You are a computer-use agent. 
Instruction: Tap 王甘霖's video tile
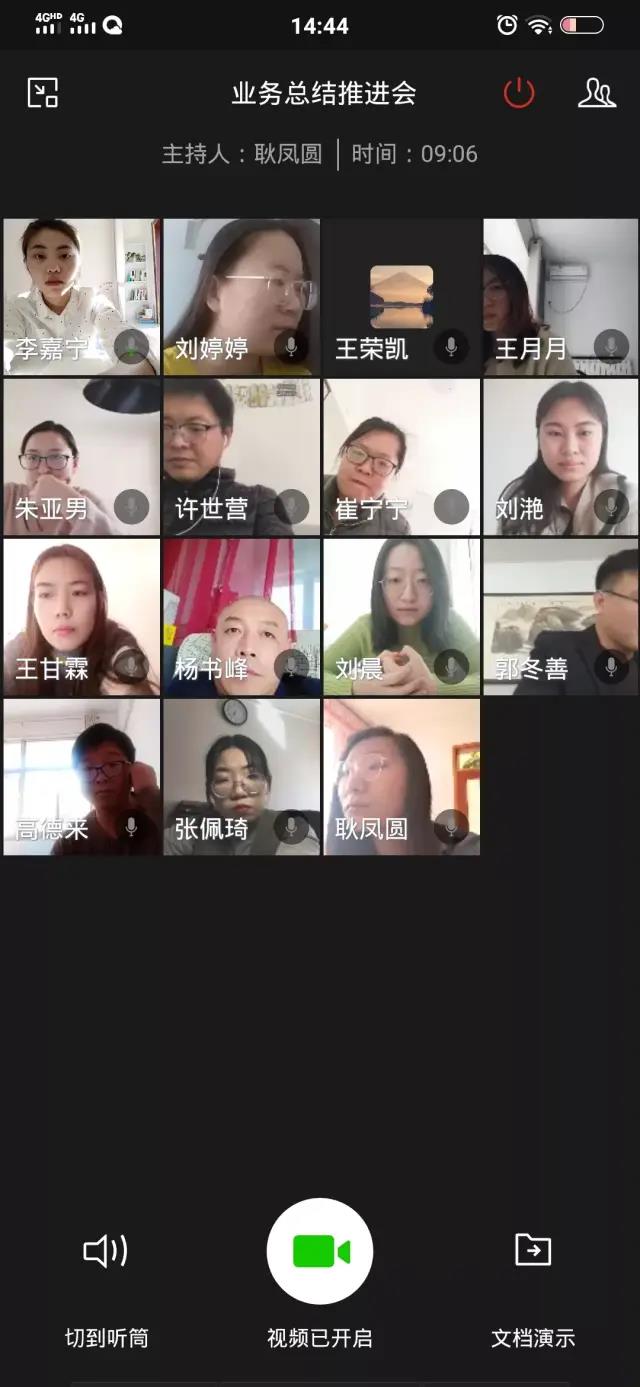coord(81,617)
